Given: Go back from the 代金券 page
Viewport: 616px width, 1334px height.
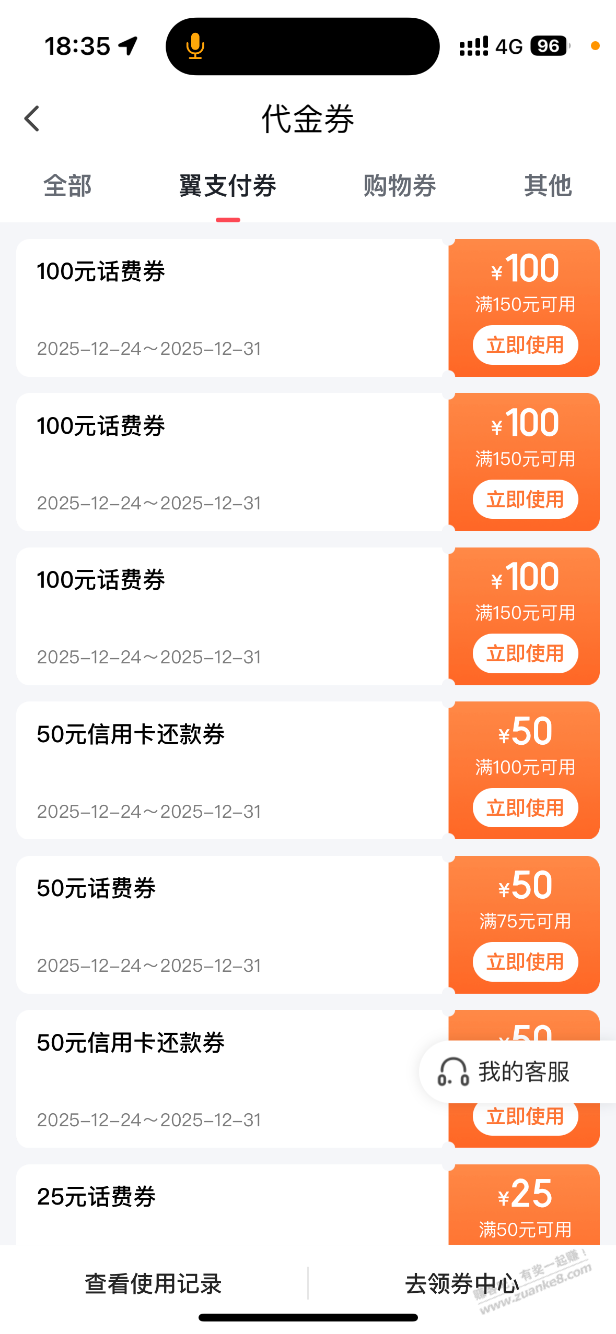Looking at the screenshot, I should tap(32, 119).
